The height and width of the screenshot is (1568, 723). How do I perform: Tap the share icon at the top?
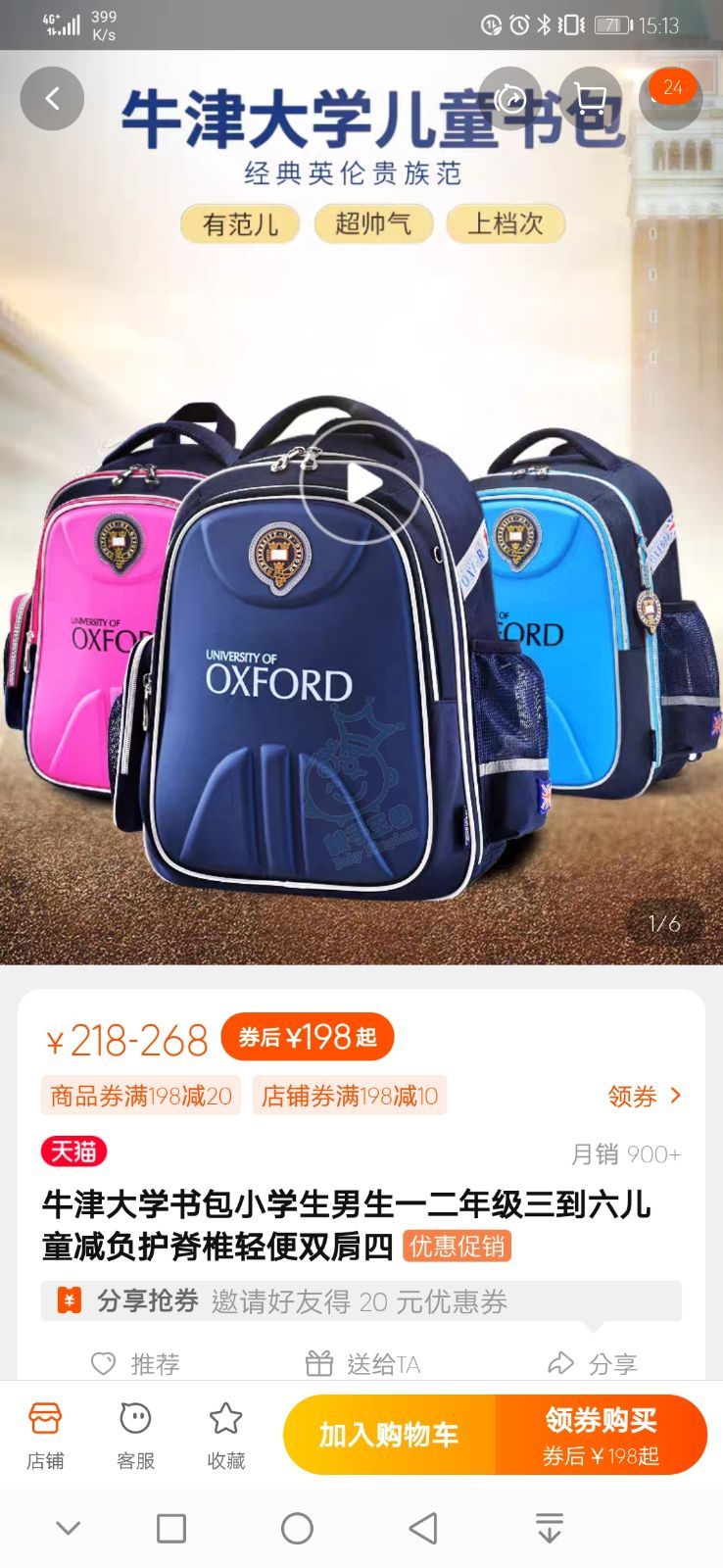(511, 98)
